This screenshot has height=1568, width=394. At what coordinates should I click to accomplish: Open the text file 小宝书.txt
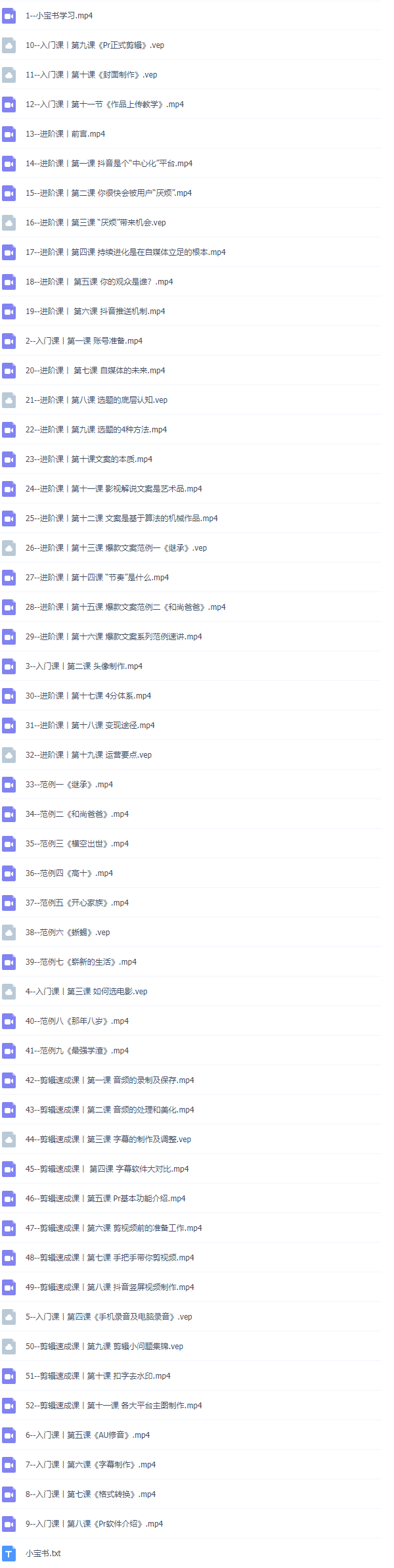point(43,1553)
